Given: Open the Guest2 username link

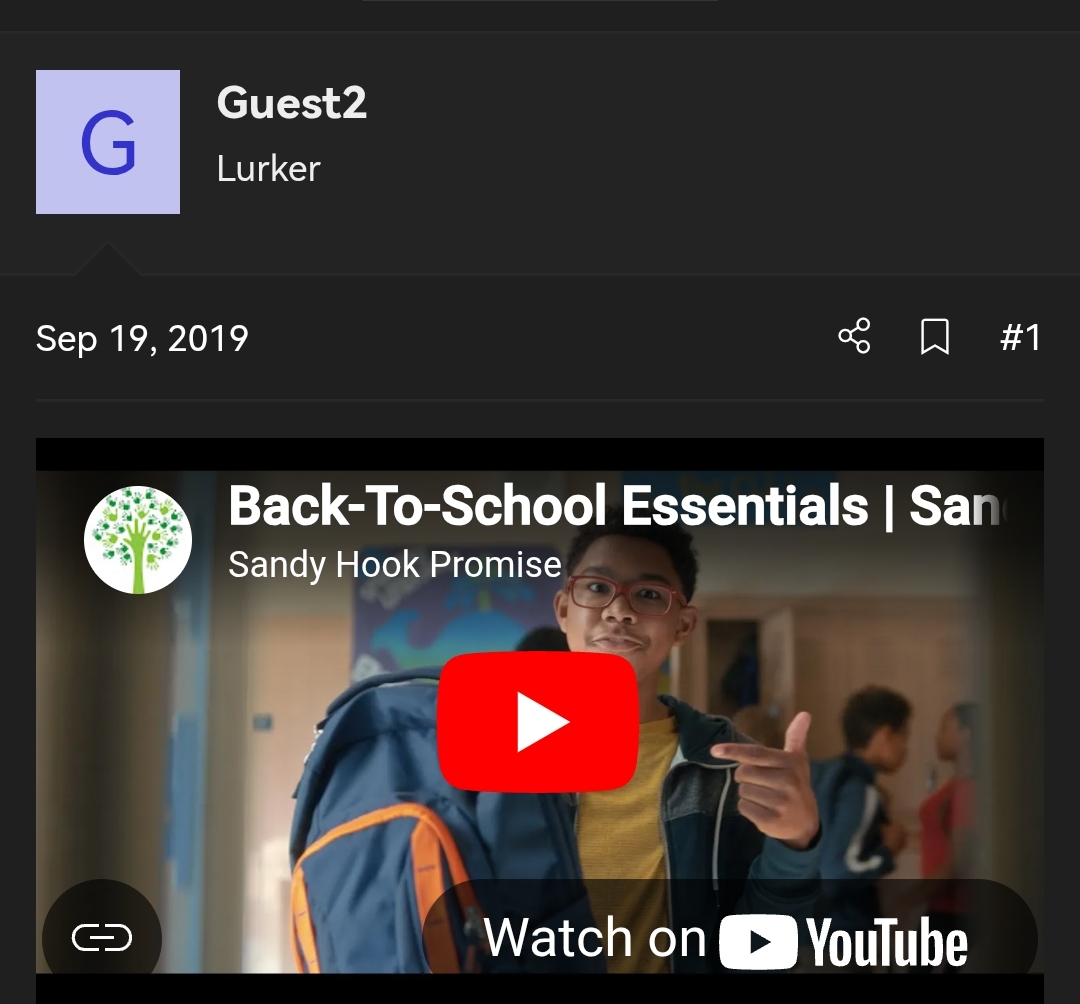Looking at the screenshot, I should pos(291,102).
